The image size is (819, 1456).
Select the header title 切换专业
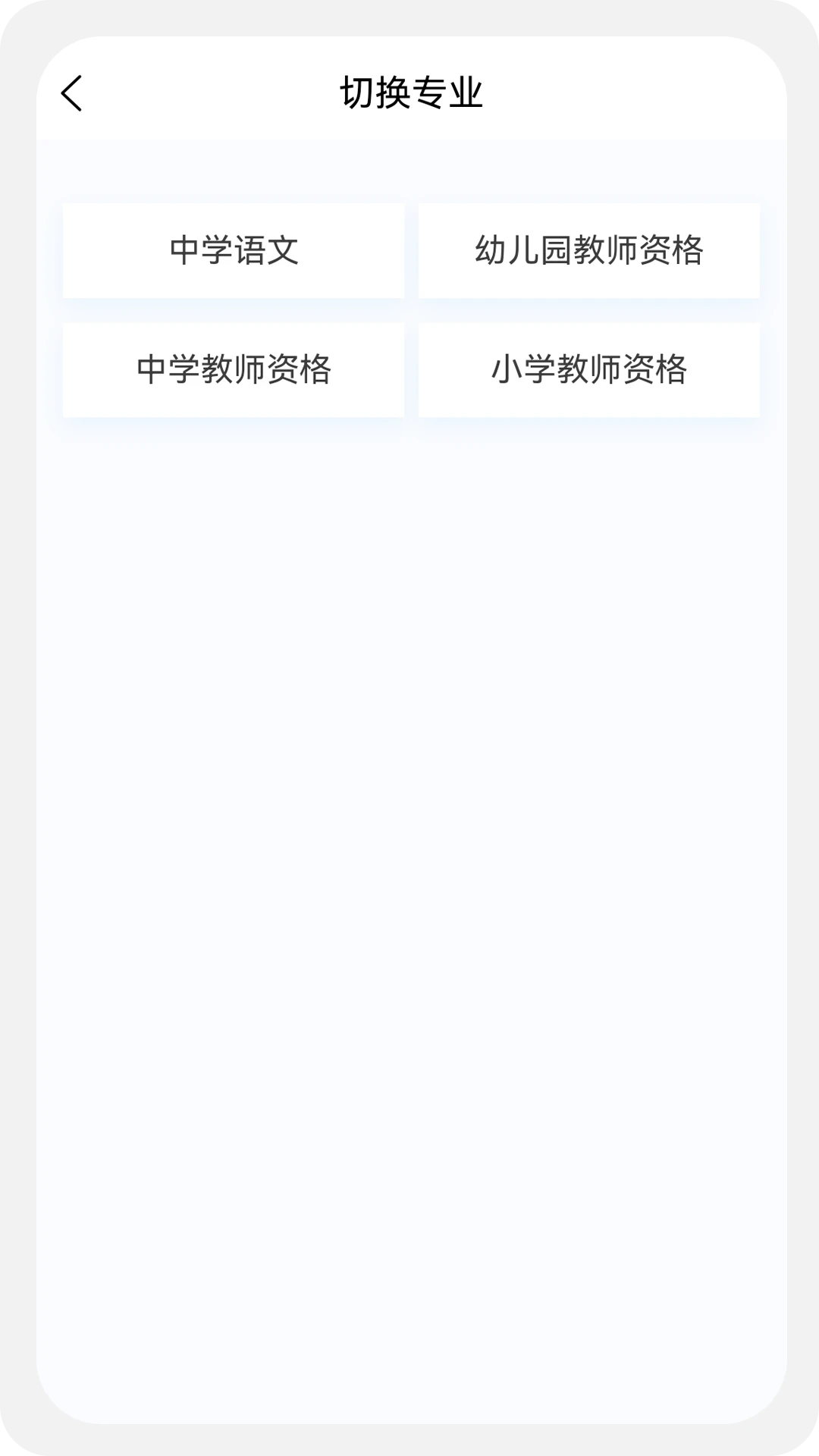click(409, 92)
